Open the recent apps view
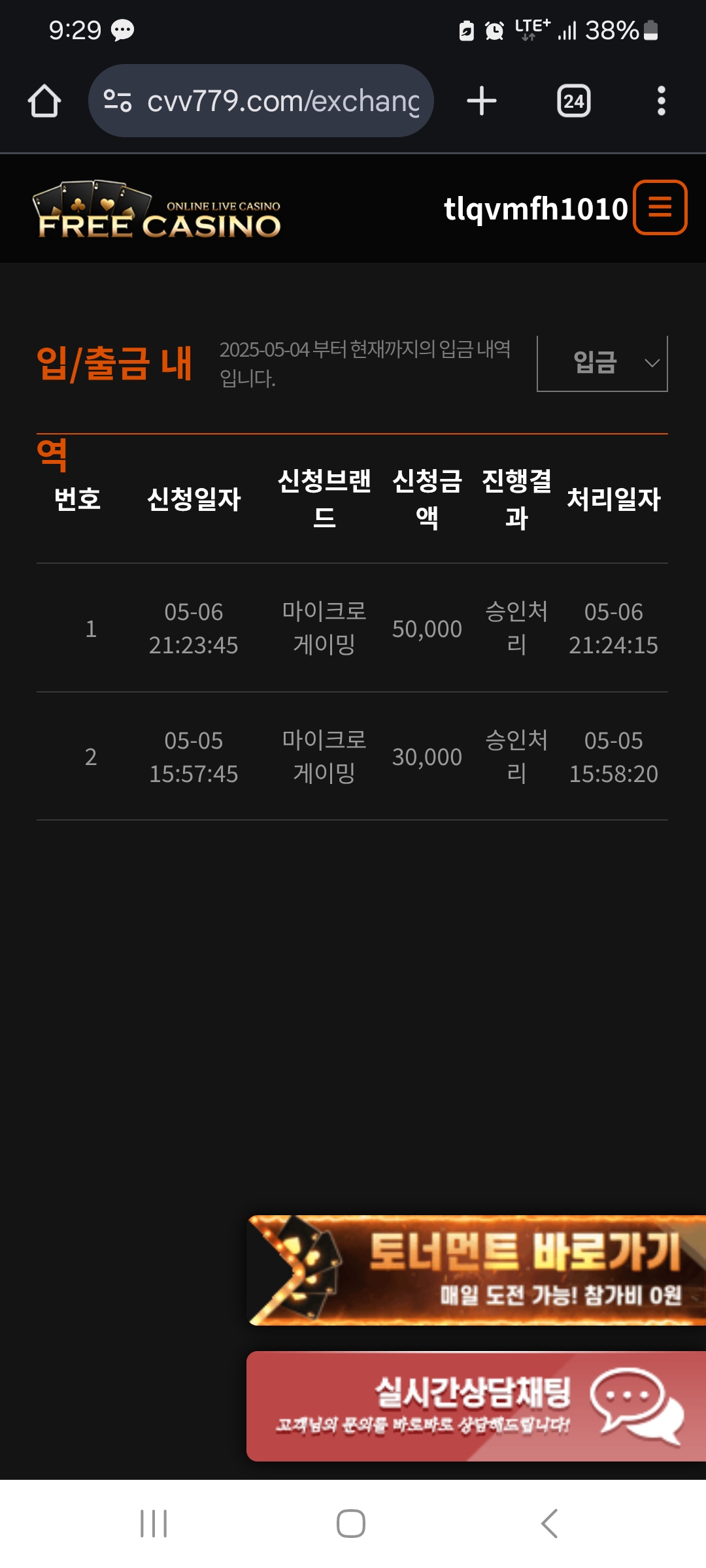The height and width of the screenshot is (1568, 706). click(x=154, y=1524)
